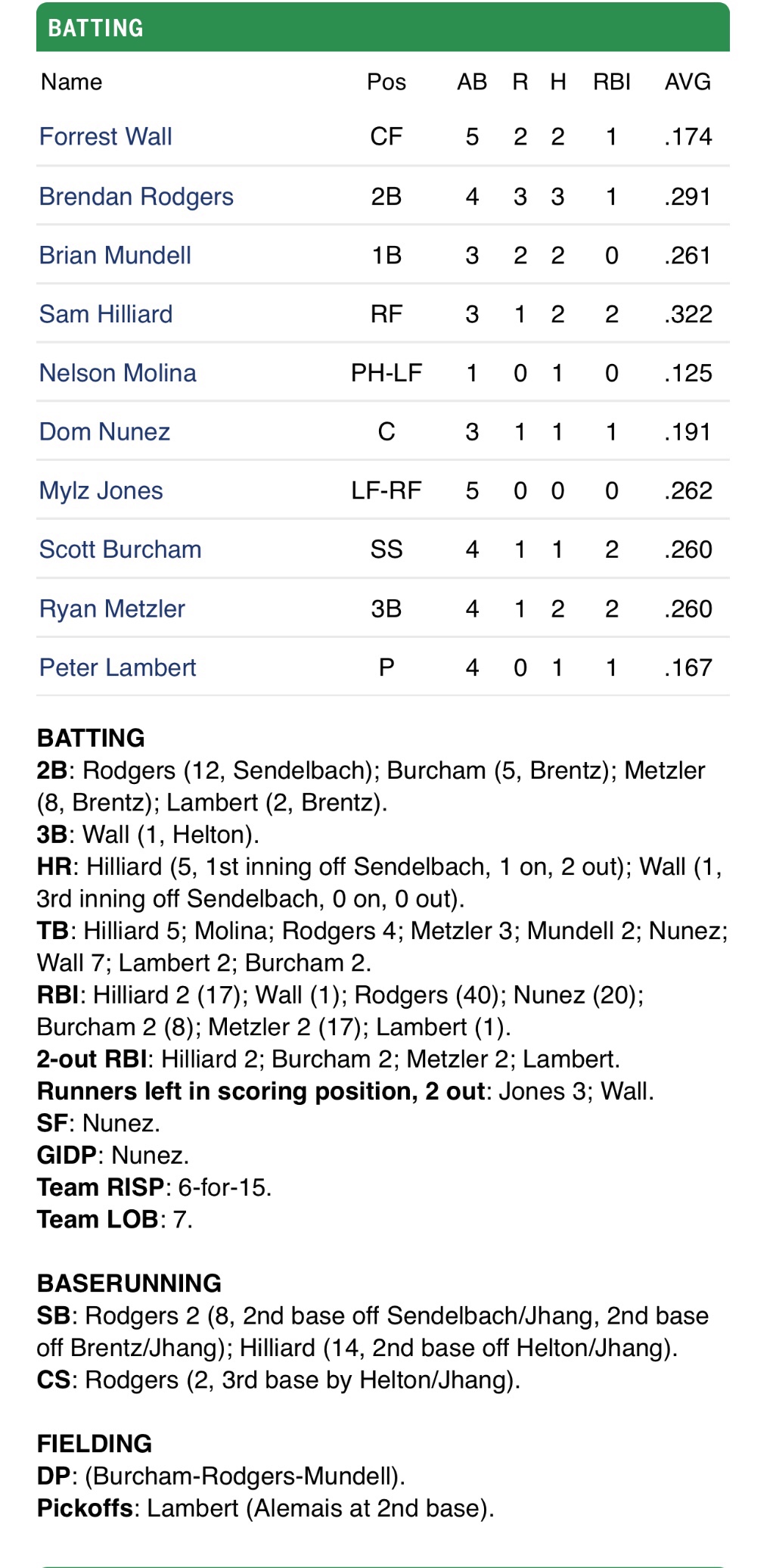
Task: Tap Ryan Metzler's name
Action: [112, 608]
